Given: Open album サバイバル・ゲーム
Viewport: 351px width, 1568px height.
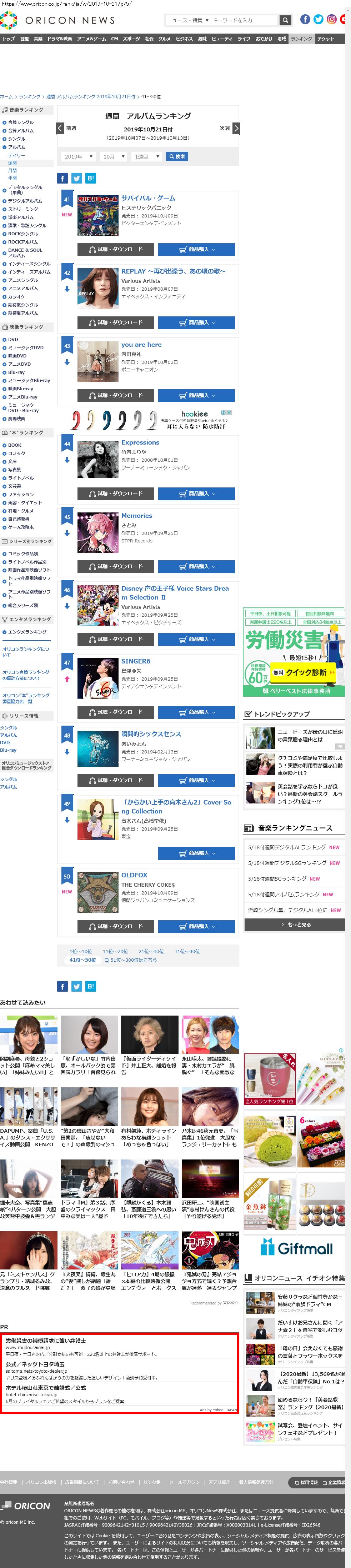Looking at the screenshot, I should (x=148, y=199).
